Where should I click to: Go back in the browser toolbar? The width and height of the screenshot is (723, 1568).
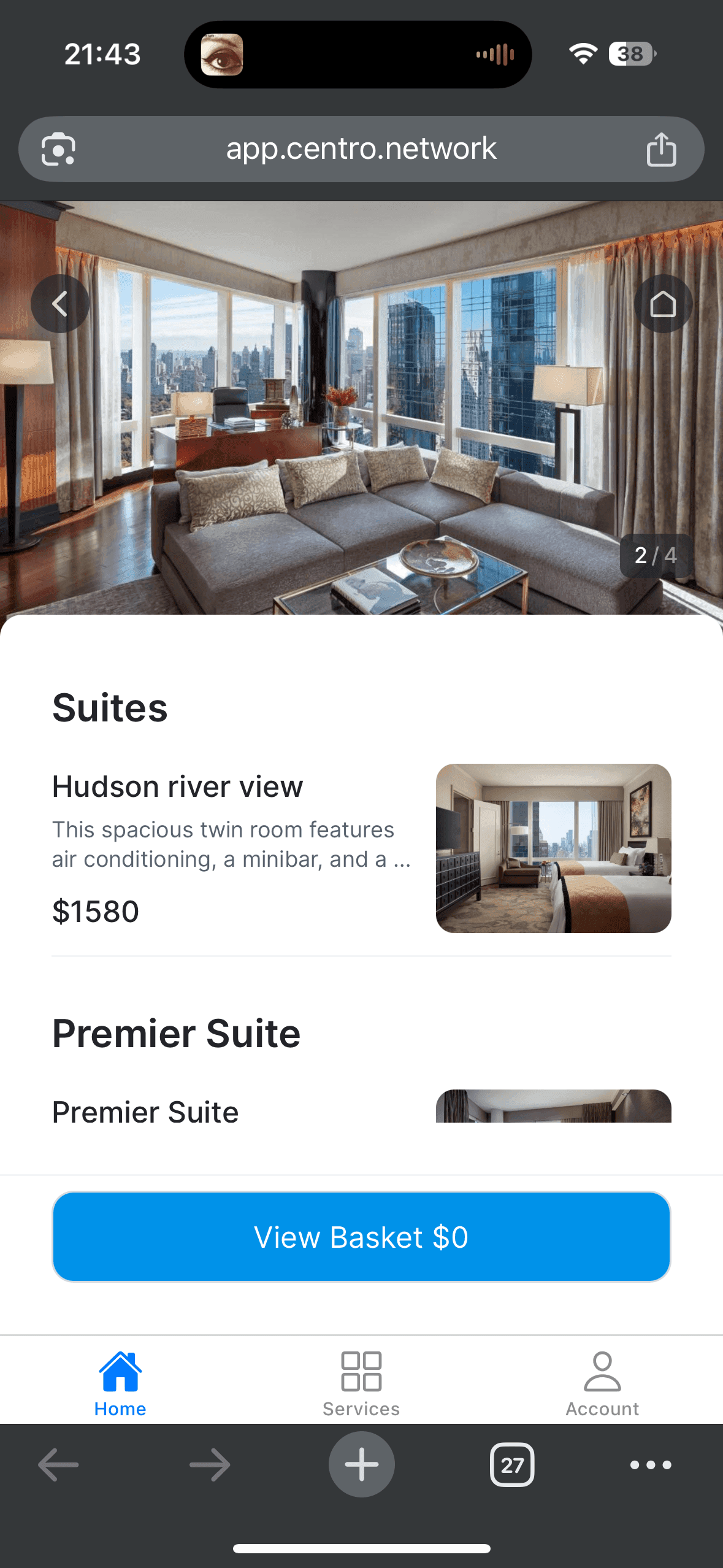(x=58, y=1464)
